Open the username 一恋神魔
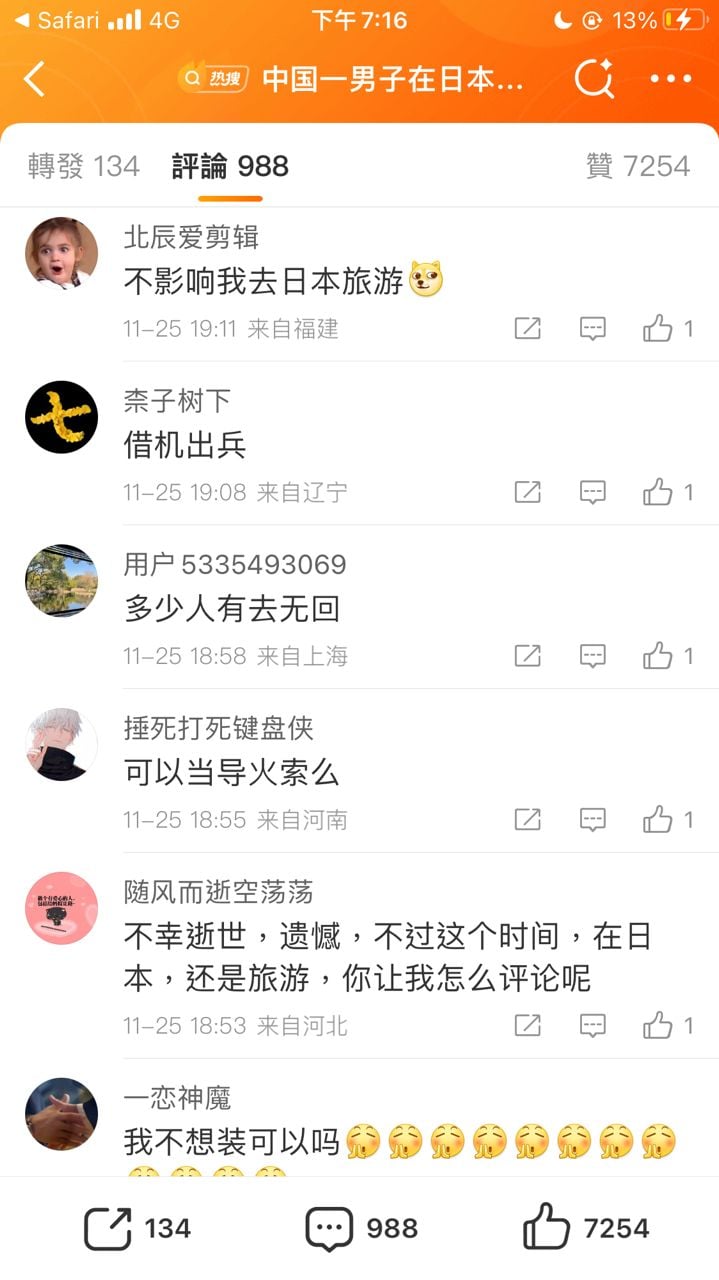Viewport: 719px width, 1280px height. click(x=178, y=1098)
